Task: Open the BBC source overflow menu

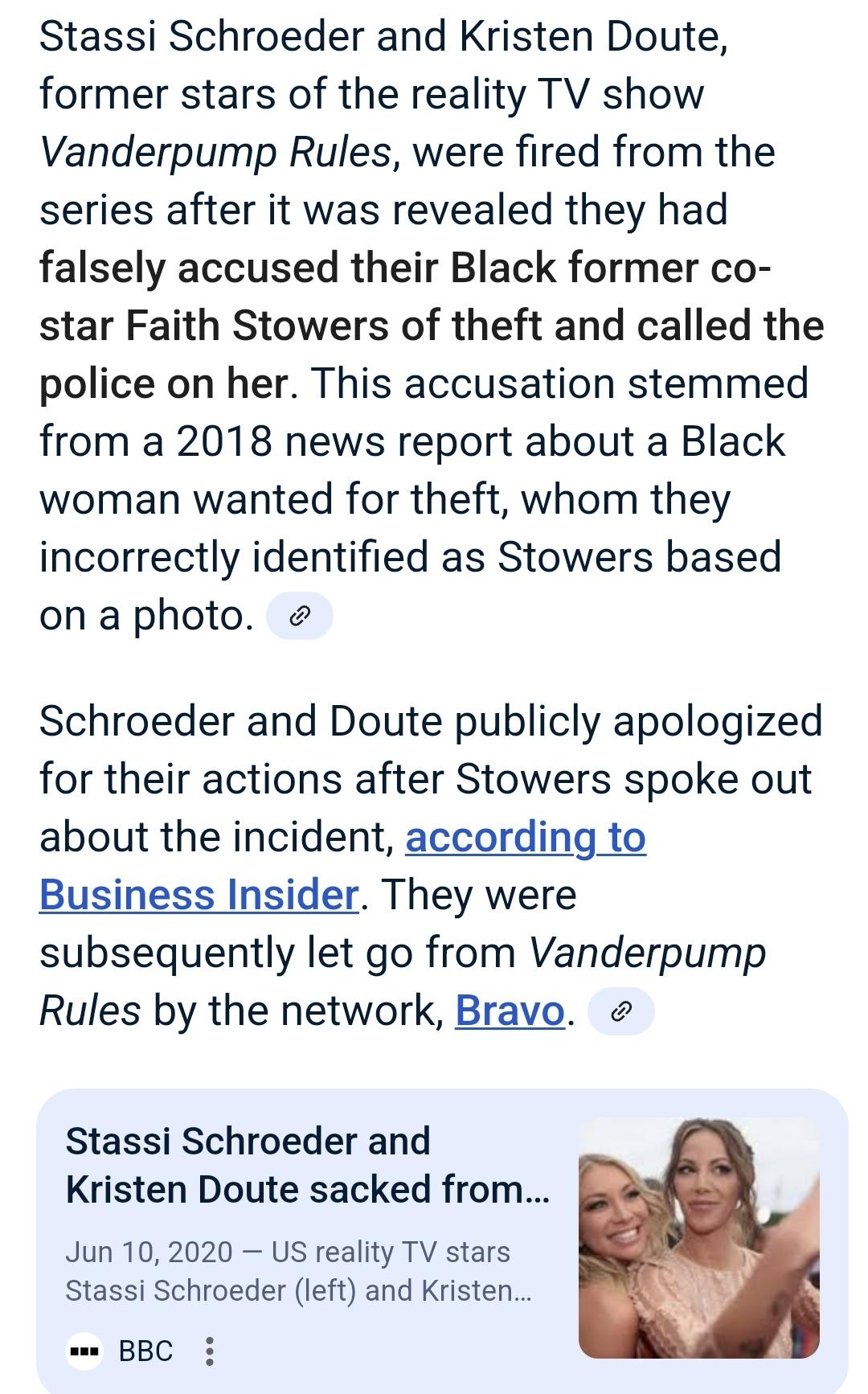Action: (210, 1351)
